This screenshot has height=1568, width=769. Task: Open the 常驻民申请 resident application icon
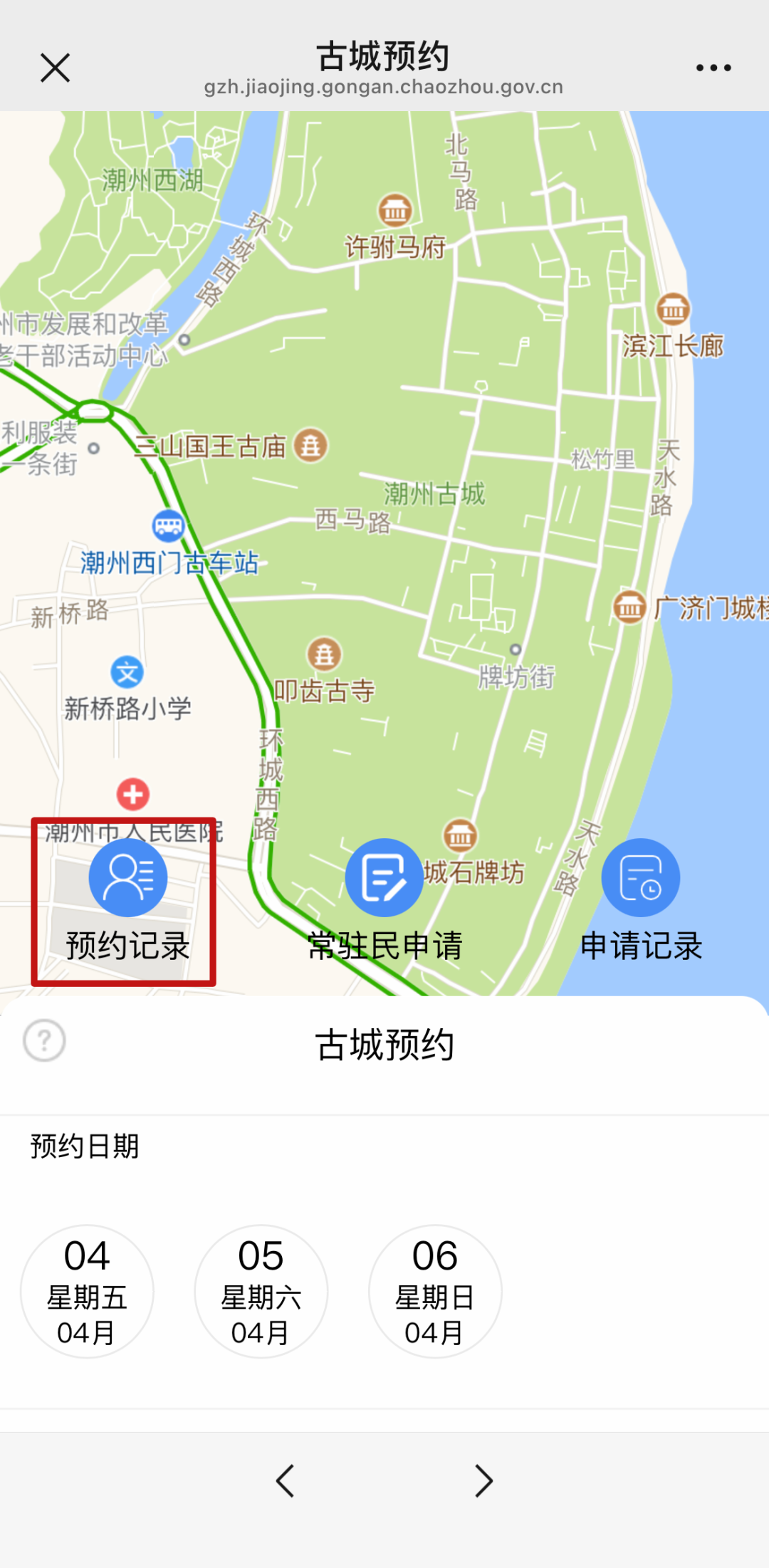tap(384, 877)
